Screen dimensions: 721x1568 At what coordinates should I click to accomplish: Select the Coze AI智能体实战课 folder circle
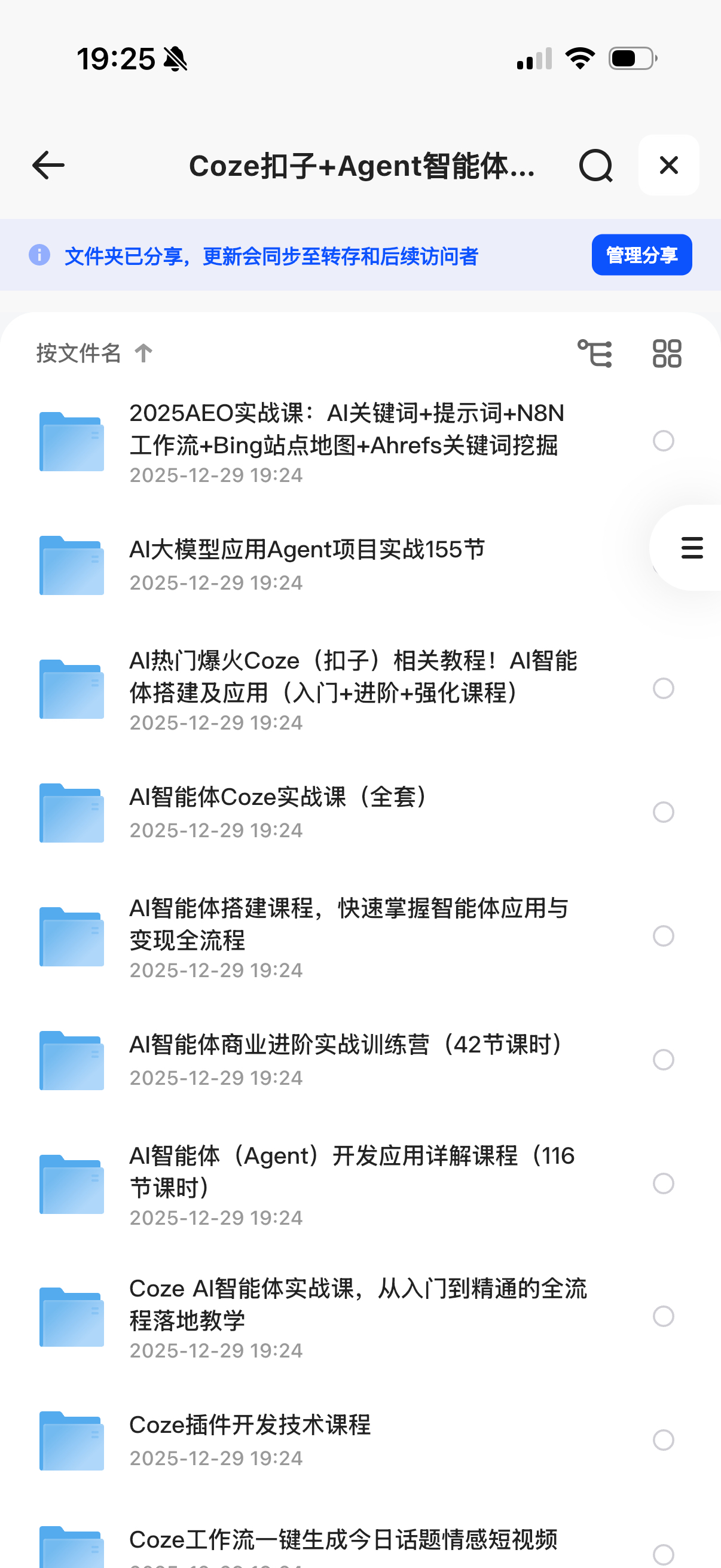[x=663, y=1316]
